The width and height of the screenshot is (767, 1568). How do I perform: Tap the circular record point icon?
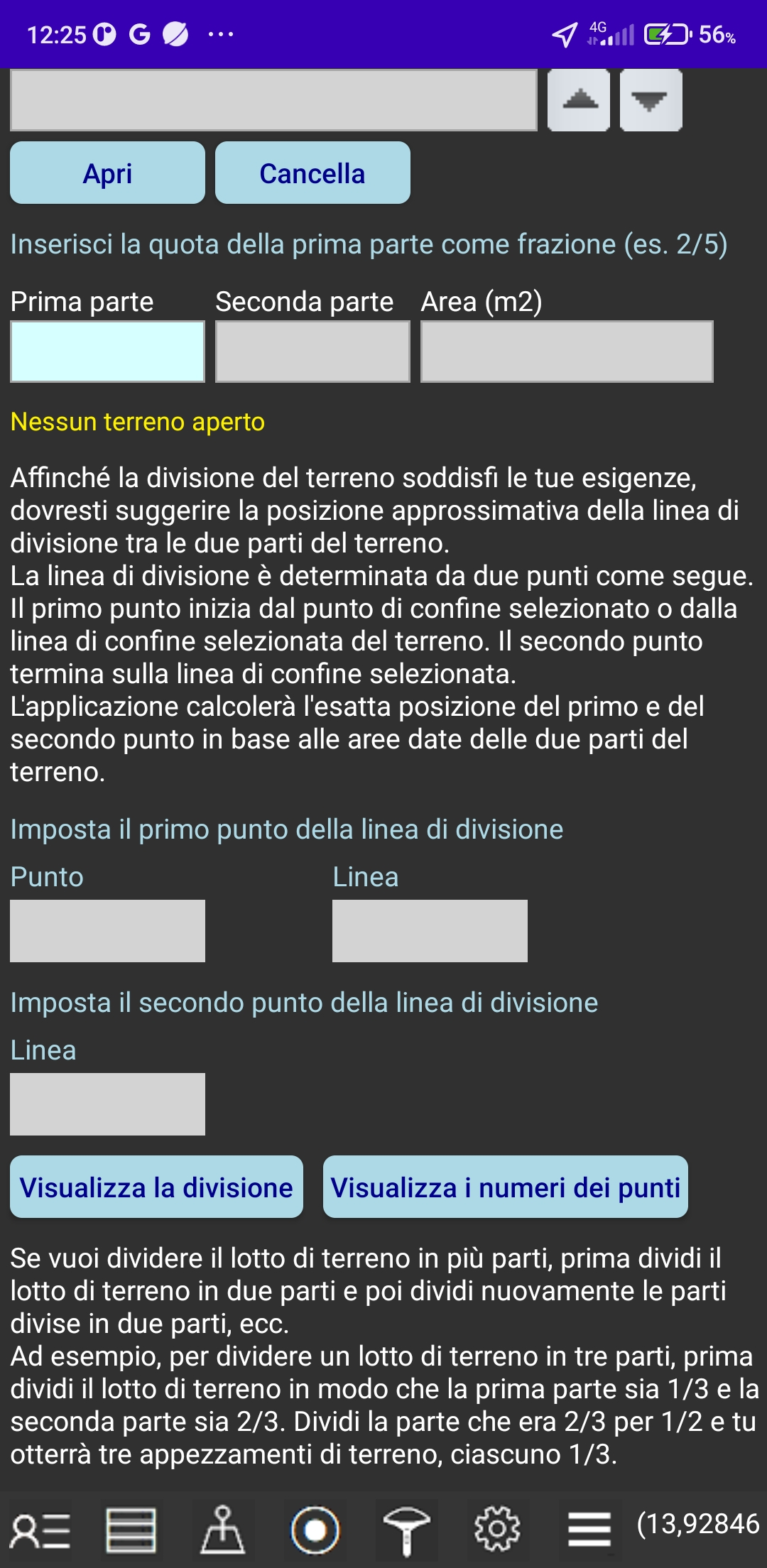click(315, 1530)
